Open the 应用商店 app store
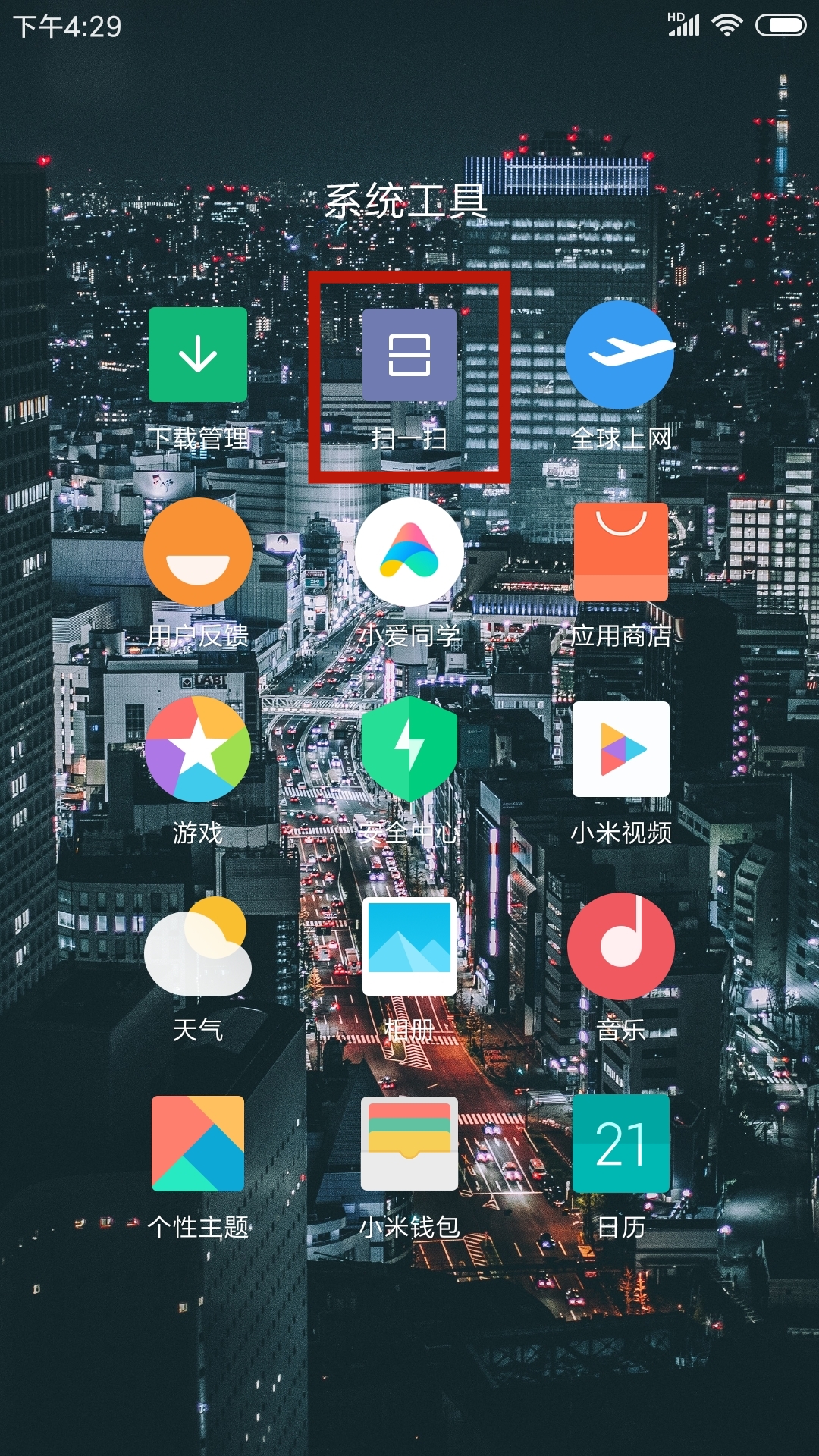 620,552
